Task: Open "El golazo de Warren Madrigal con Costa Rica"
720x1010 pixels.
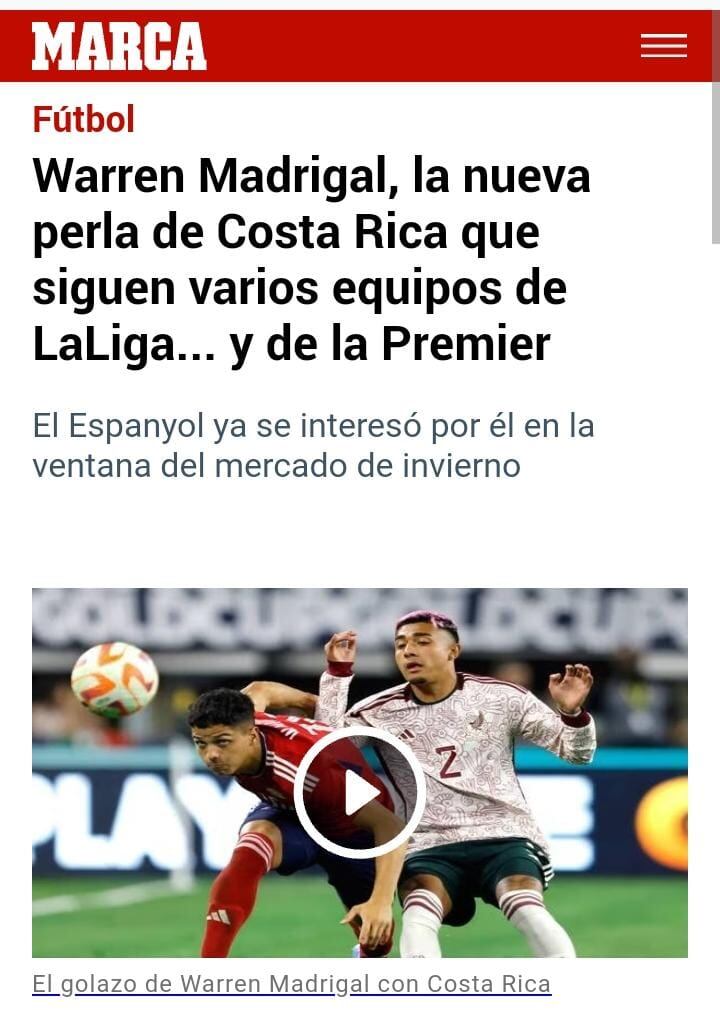Action: point(292,984)
